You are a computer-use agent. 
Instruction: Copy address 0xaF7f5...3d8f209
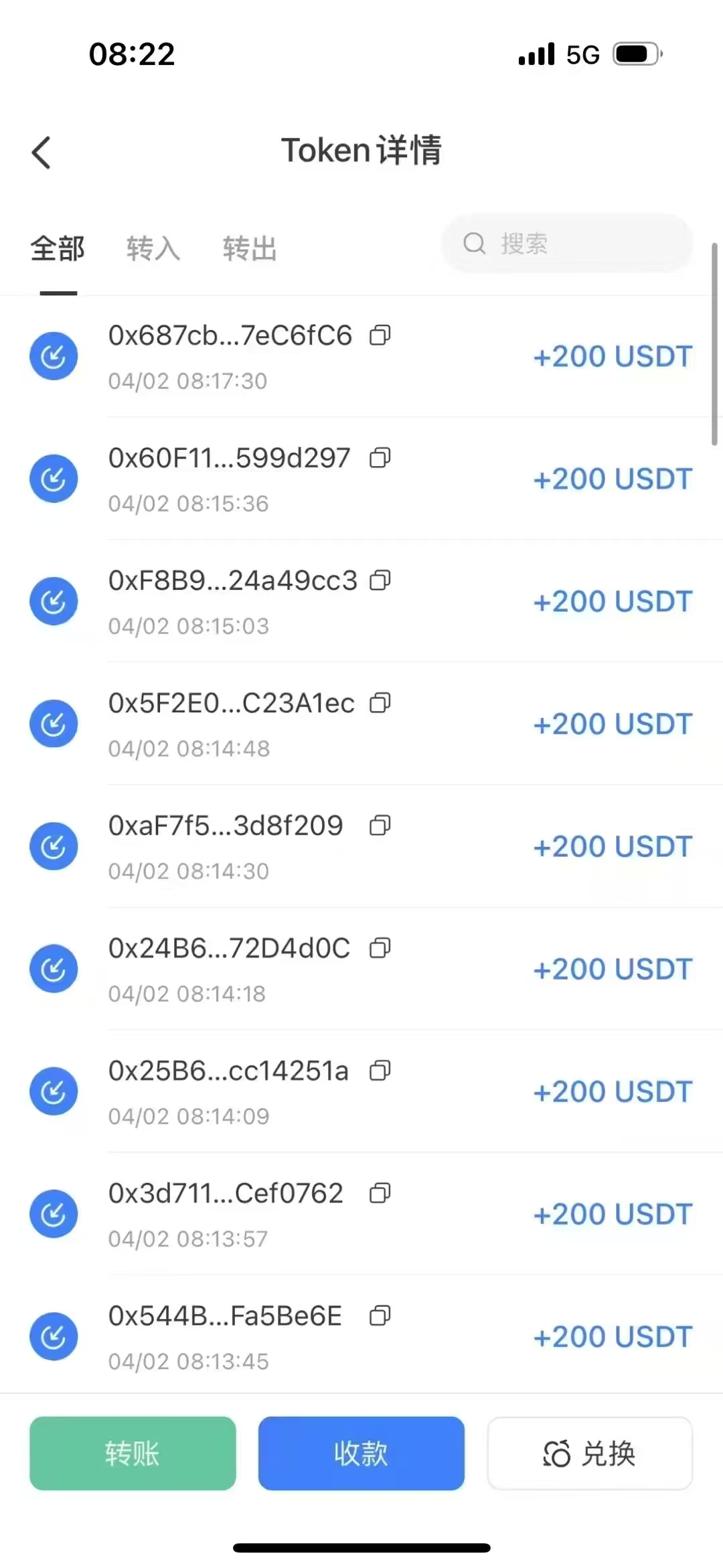coord(380,826)
